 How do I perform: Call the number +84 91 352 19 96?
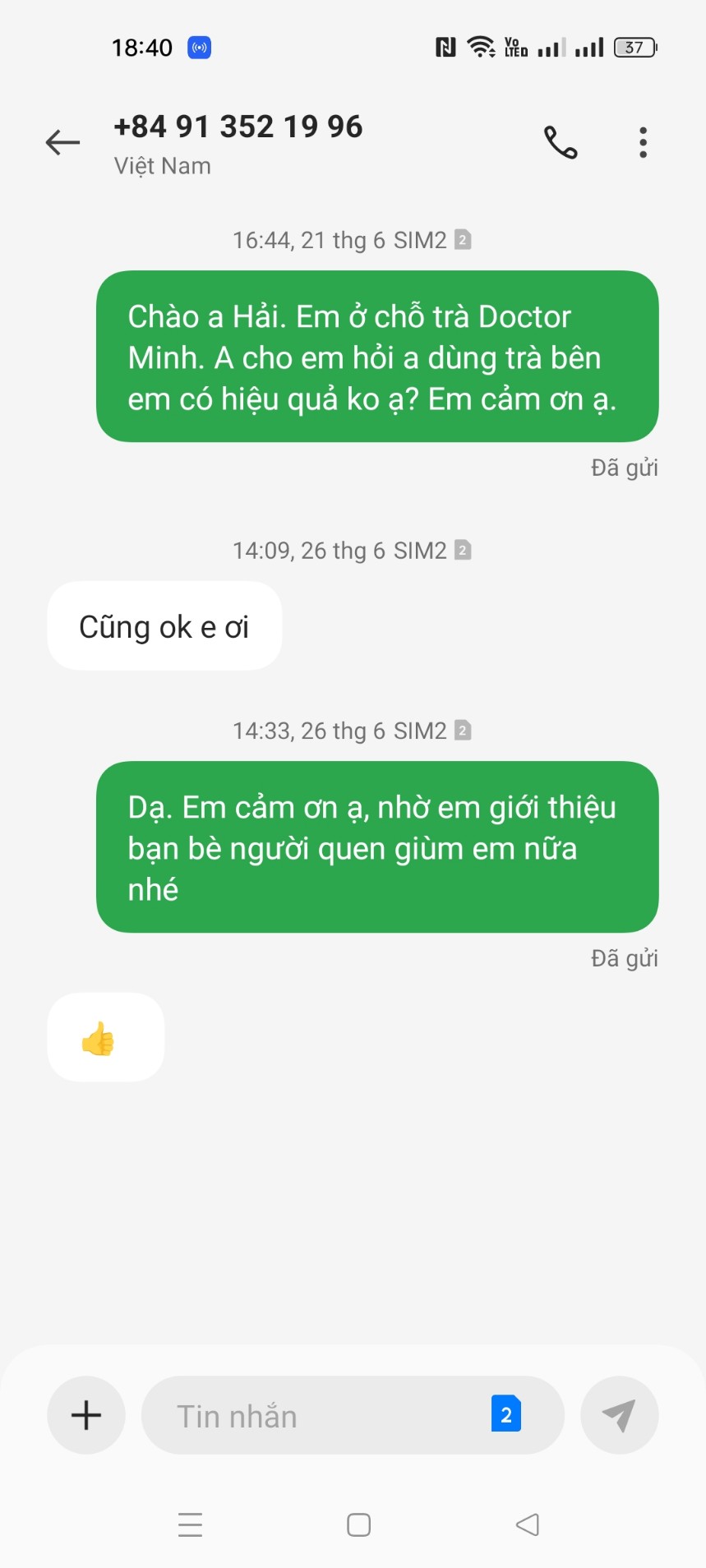point(561,142)
